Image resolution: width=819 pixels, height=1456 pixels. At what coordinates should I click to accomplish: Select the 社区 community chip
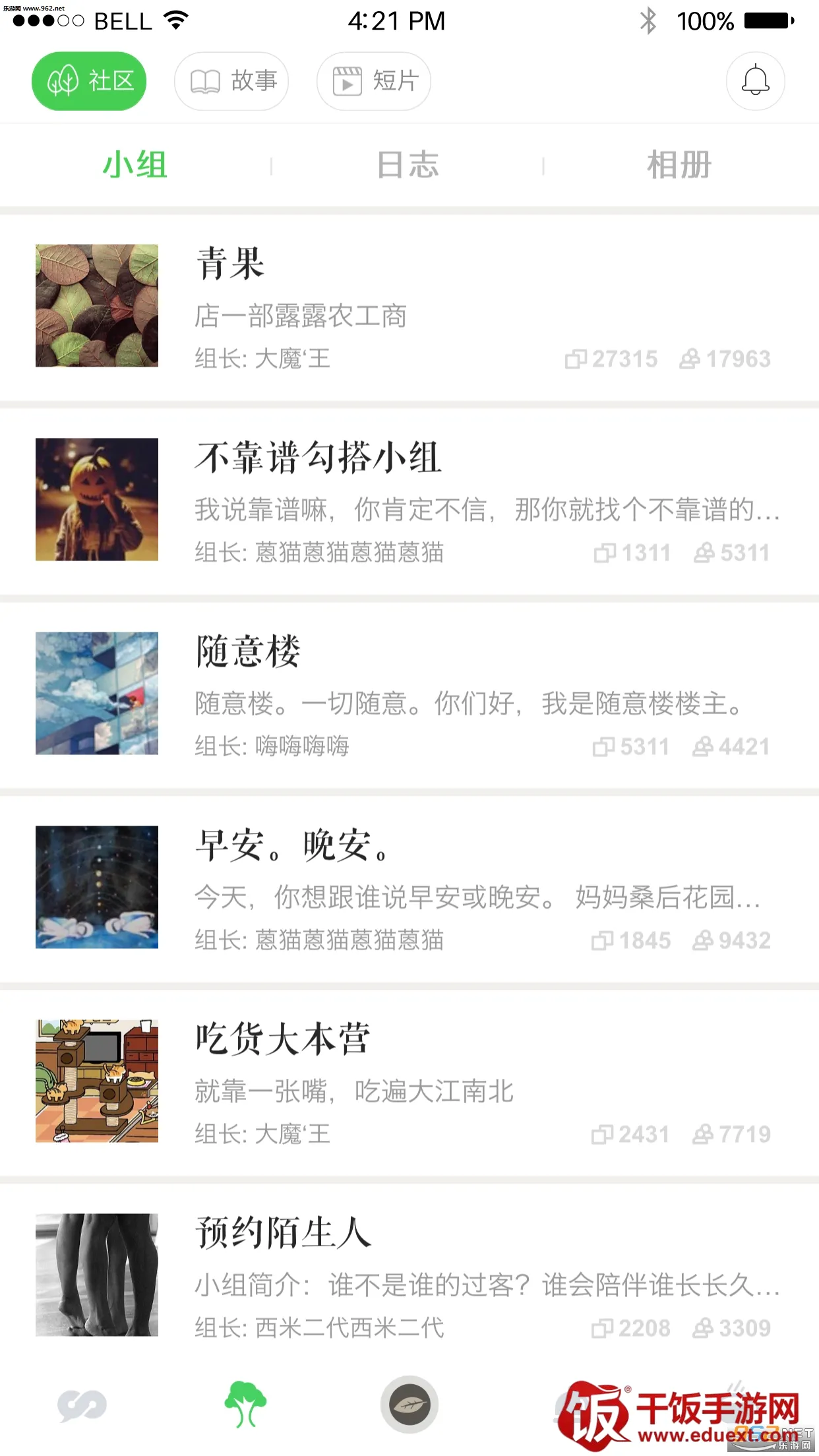(x=89, y=81)
